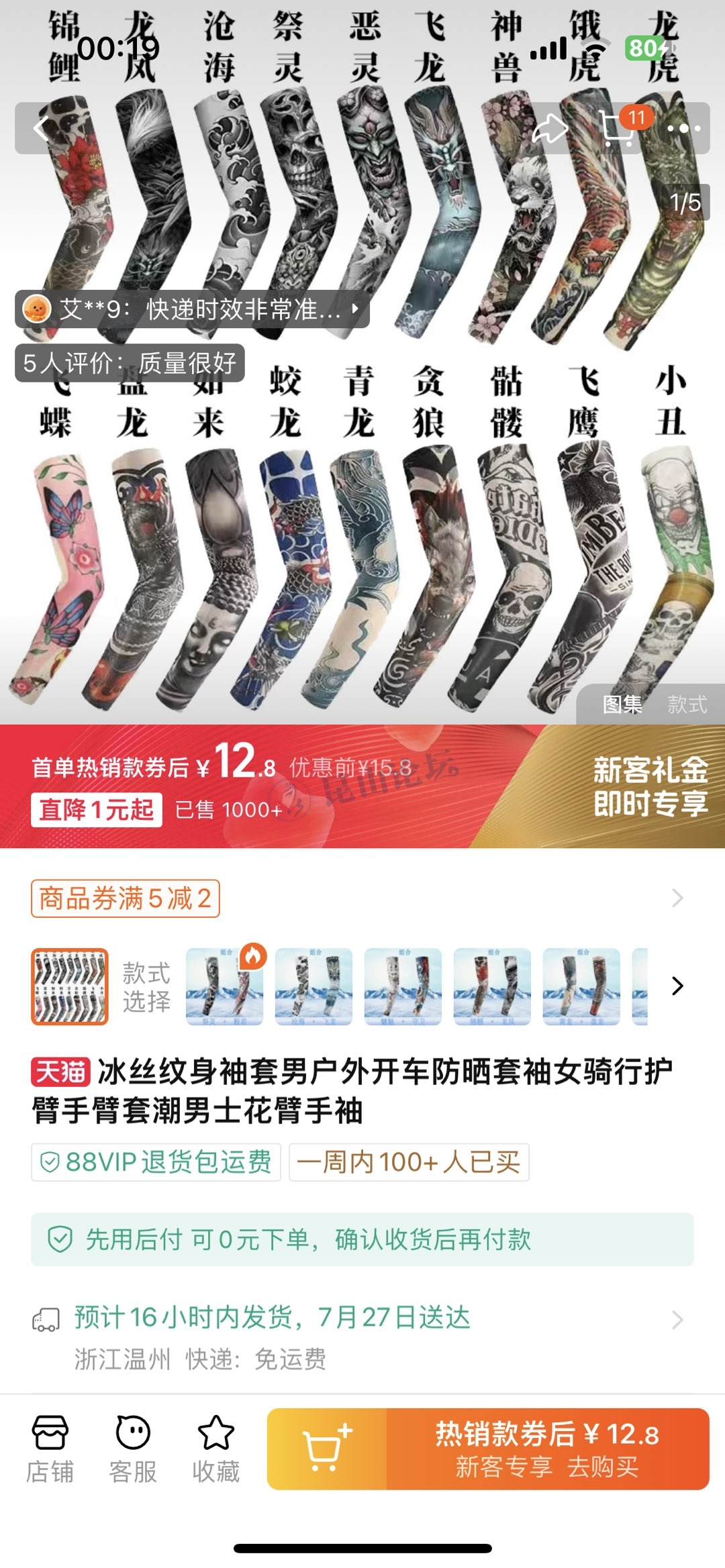The image size is (725, 1568).
Task: Visit the 店铺 store page
Action: coord(50,1449)
